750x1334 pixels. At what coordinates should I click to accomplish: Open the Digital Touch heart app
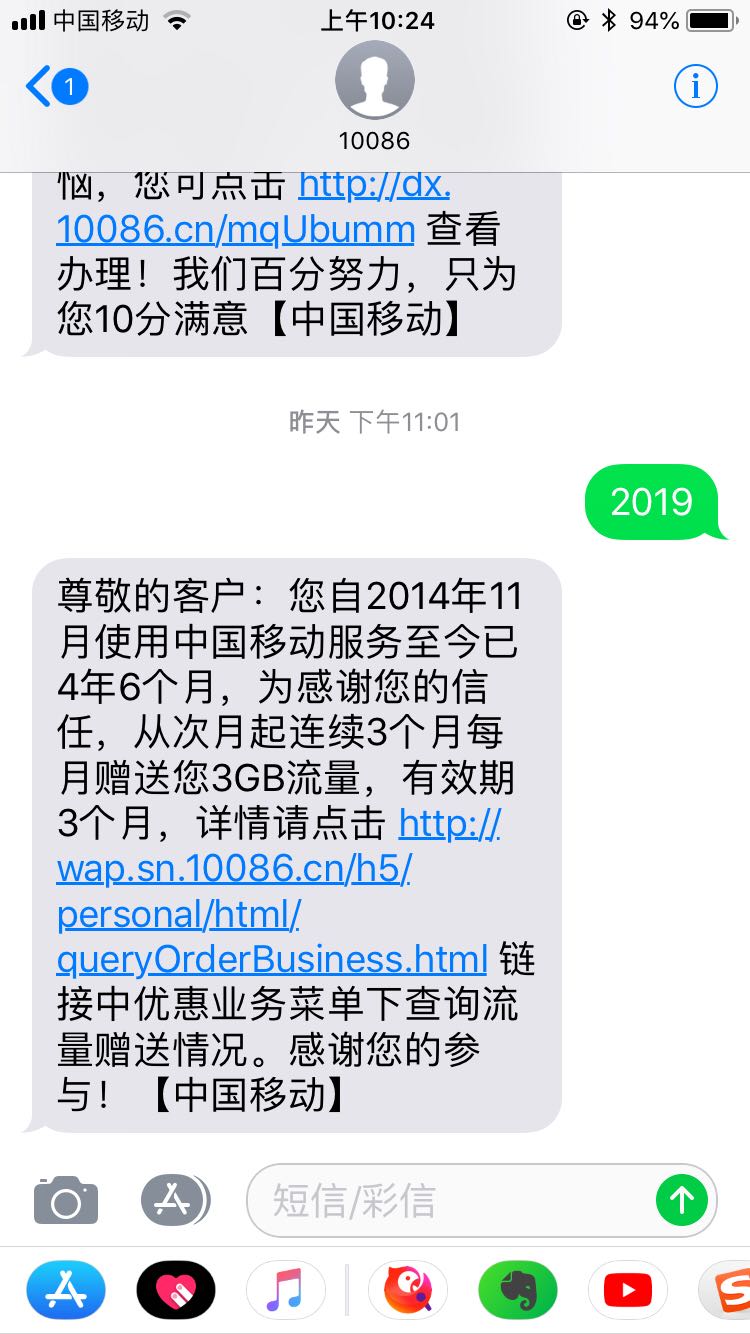click(x=176, y=1291)
